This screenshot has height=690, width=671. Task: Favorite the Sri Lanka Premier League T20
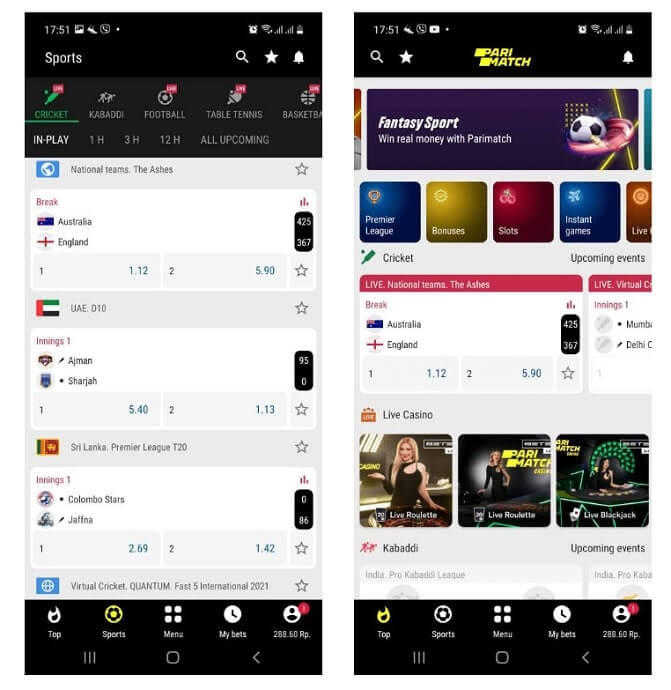301,447
